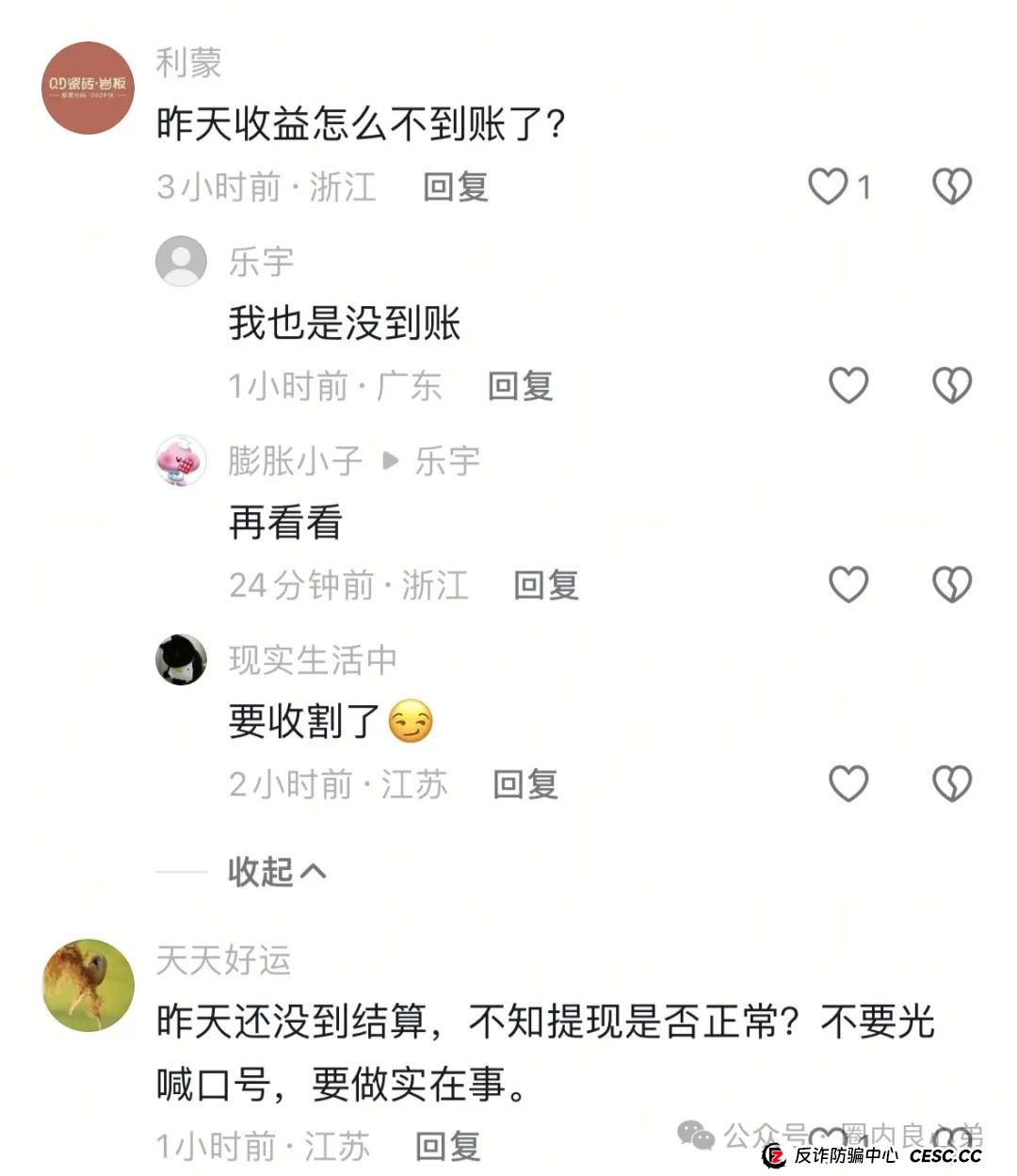This screenshot has width=1017, height=1176.
Task: Dislike the '要收割了' comment by 现实生活中
Action: point(952,782)
